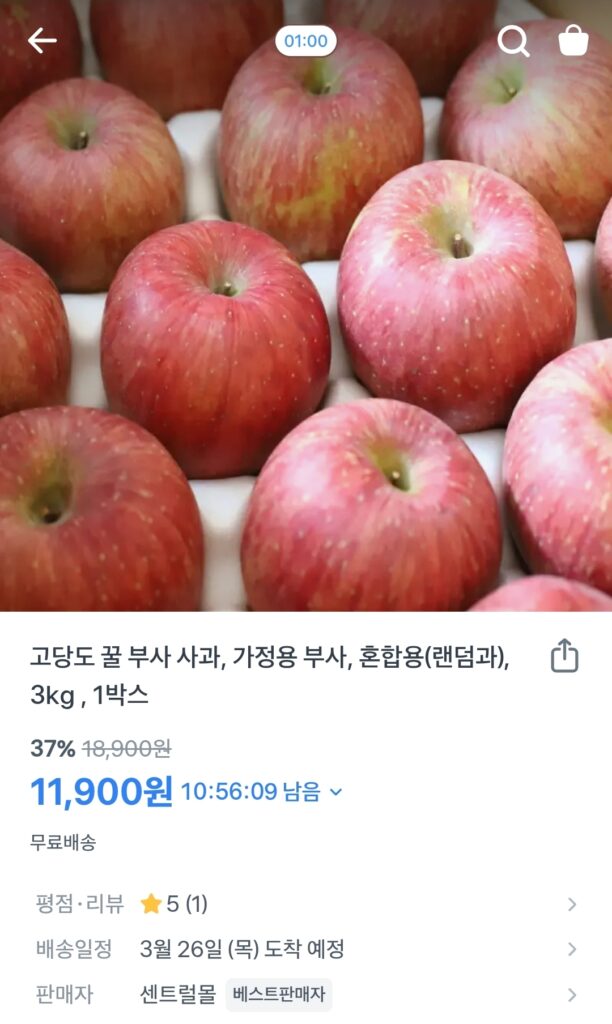Screen dimensions: 612x1024
Task: Open seller 센트럴몰 details
Action: pos(305,994)
